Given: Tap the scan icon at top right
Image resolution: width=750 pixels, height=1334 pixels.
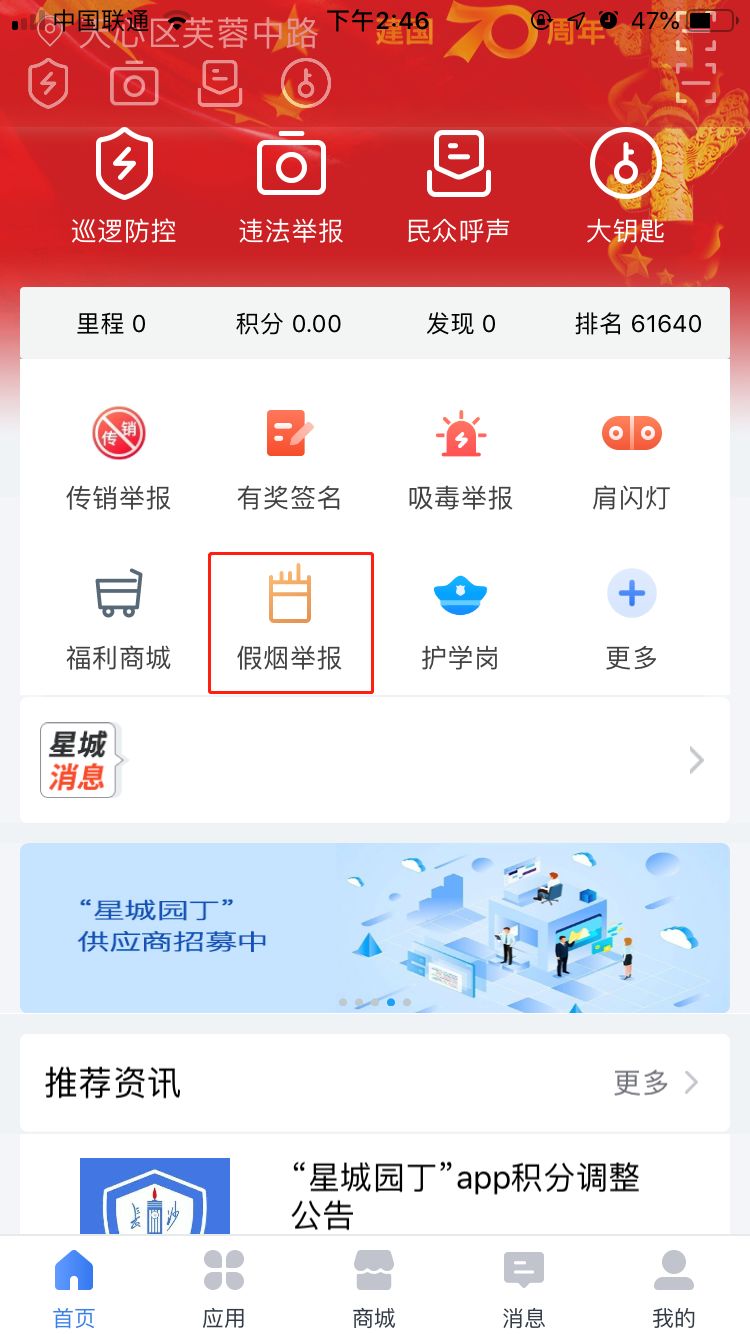Looking at the screenshot, I should (696, 68).
